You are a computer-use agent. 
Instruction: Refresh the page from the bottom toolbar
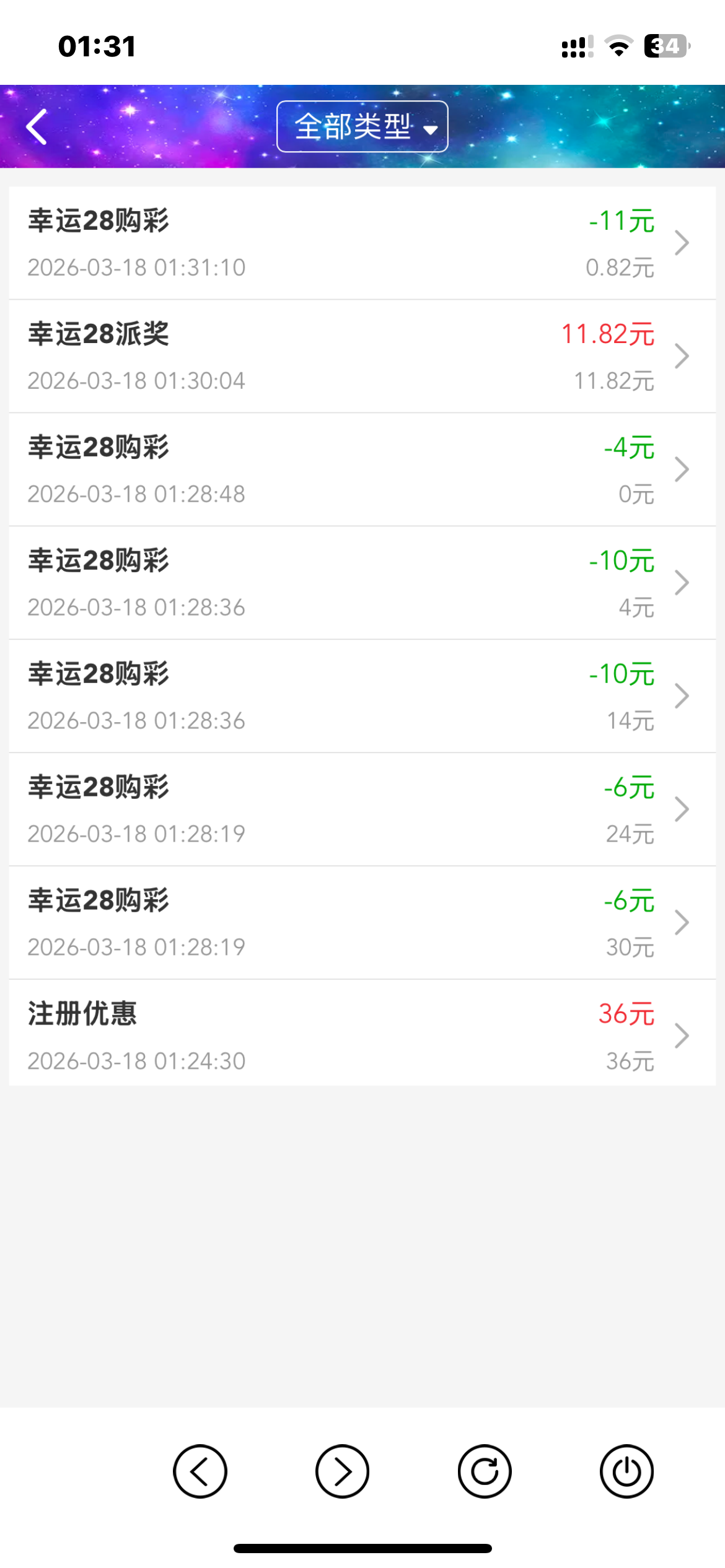tap(485, 1471)
